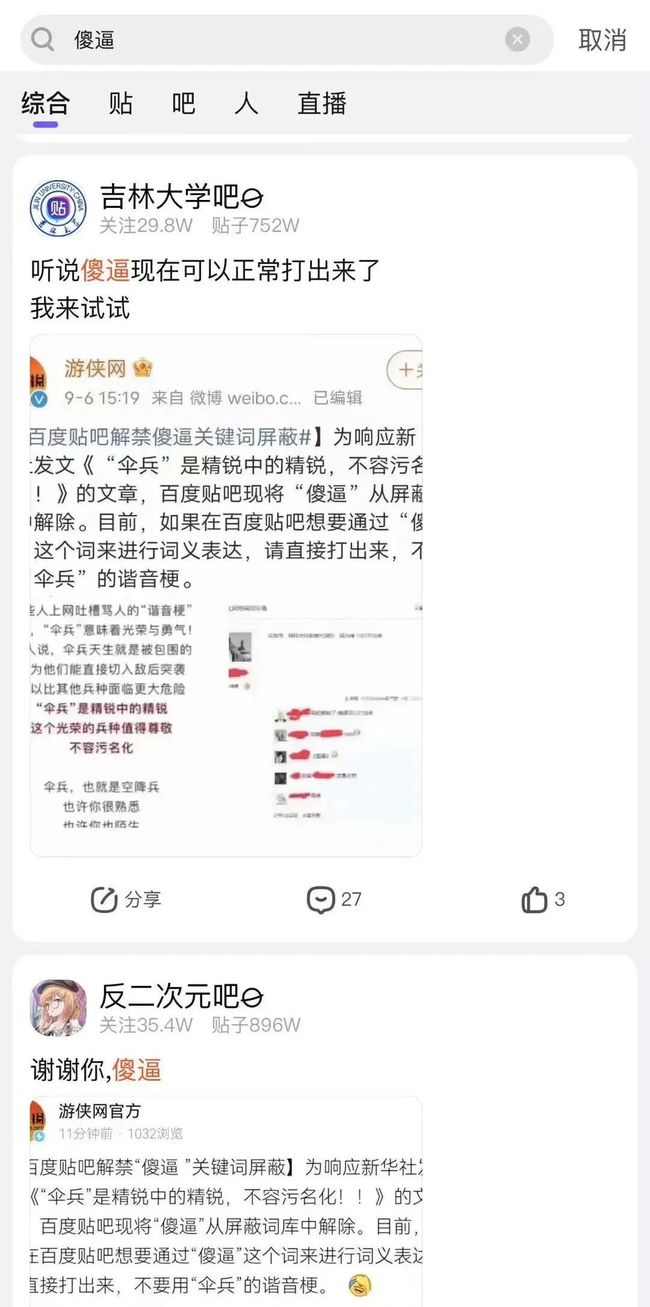Like the 吉林大学吧 post

tap(543, 899)
